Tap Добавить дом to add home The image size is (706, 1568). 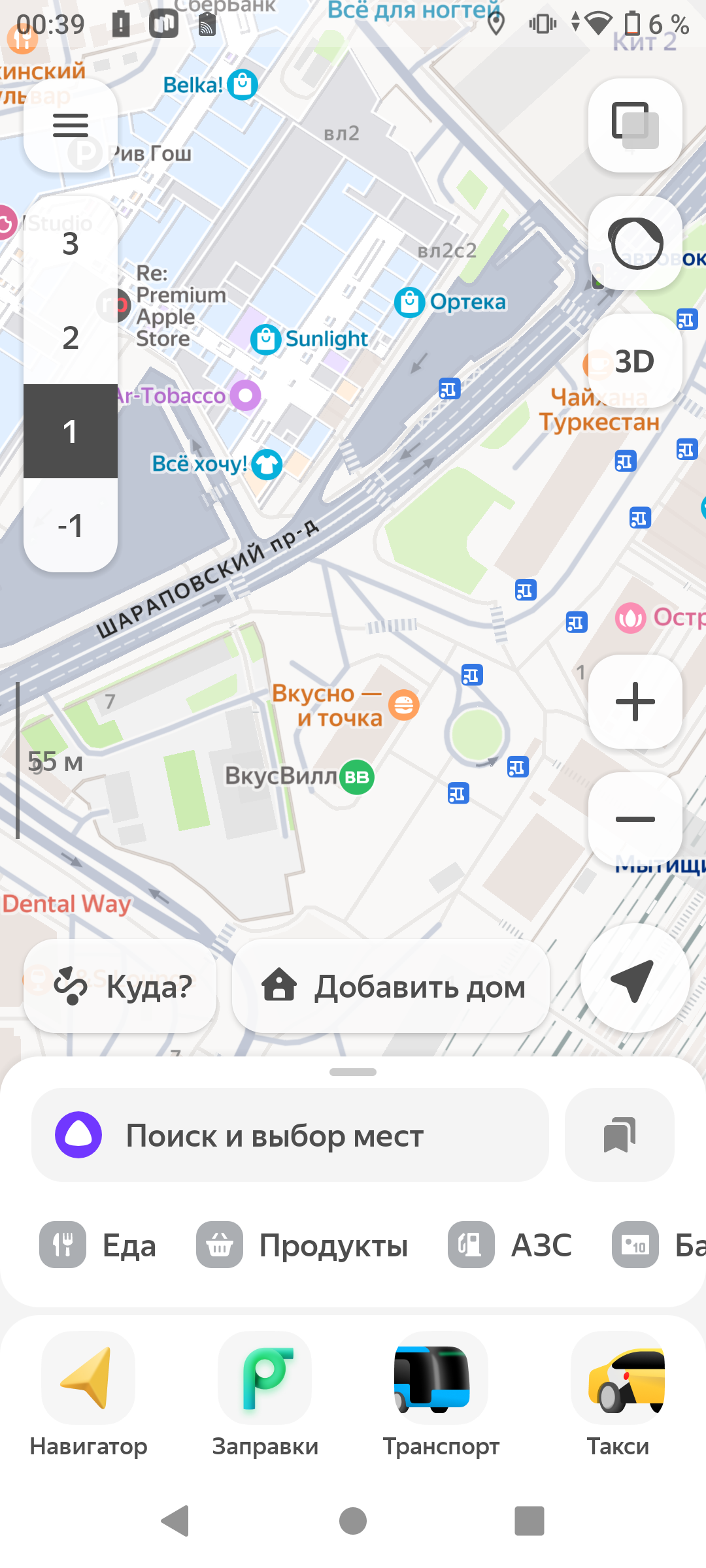[x=391, y=986]
